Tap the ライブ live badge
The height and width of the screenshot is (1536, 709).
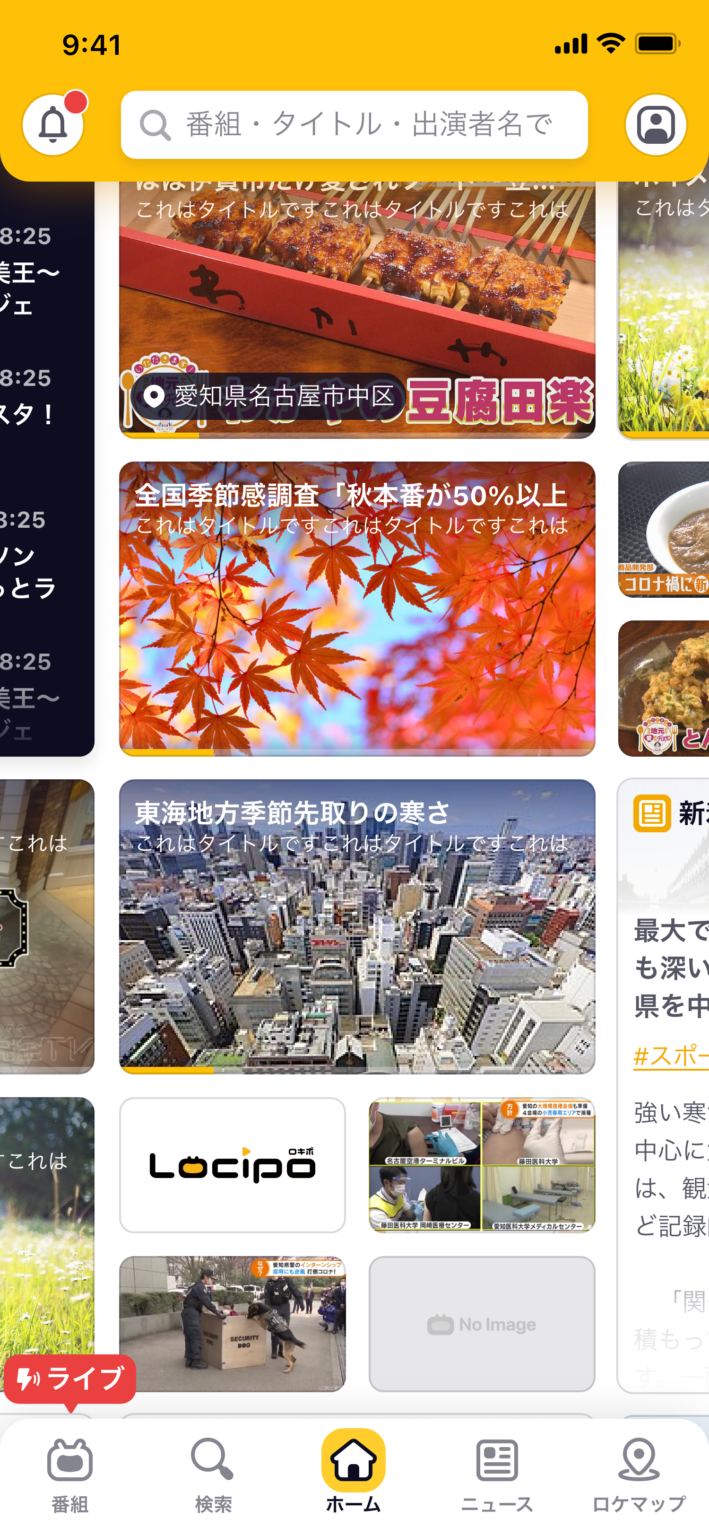pos(70,1380)
